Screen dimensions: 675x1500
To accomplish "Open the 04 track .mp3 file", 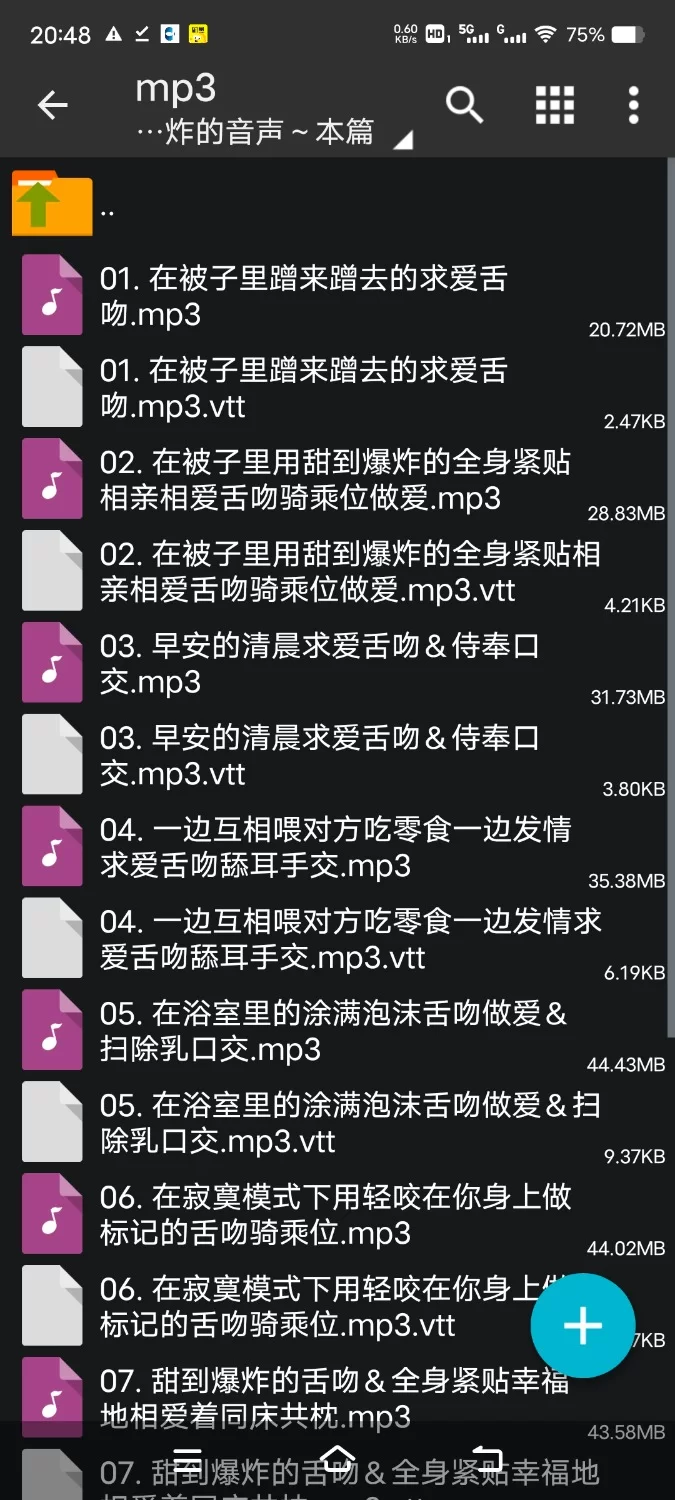I will (x=300, y=848).
